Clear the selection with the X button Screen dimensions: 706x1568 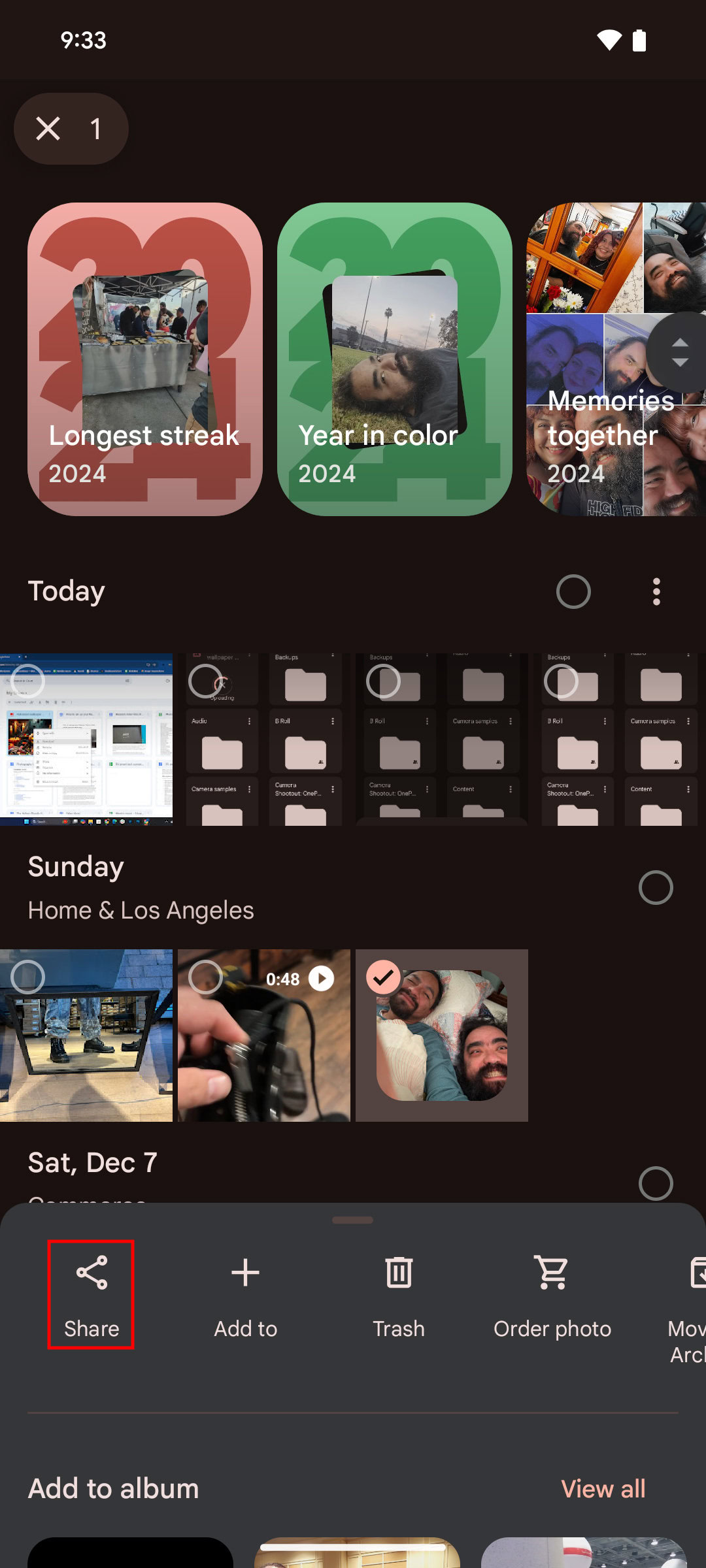point(48,129)
